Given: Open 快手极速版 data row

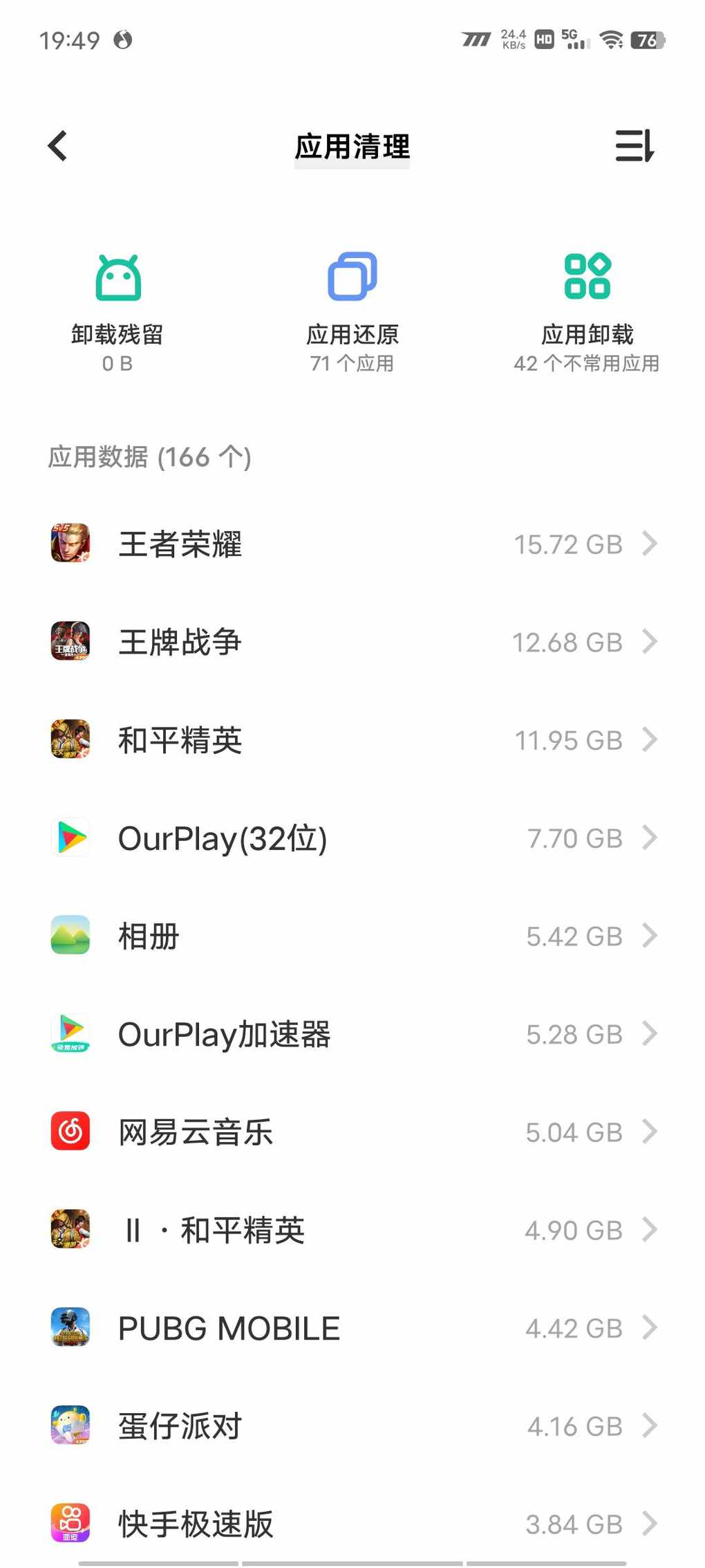Looking at the screenshot, I should (x=352, y=1524).
